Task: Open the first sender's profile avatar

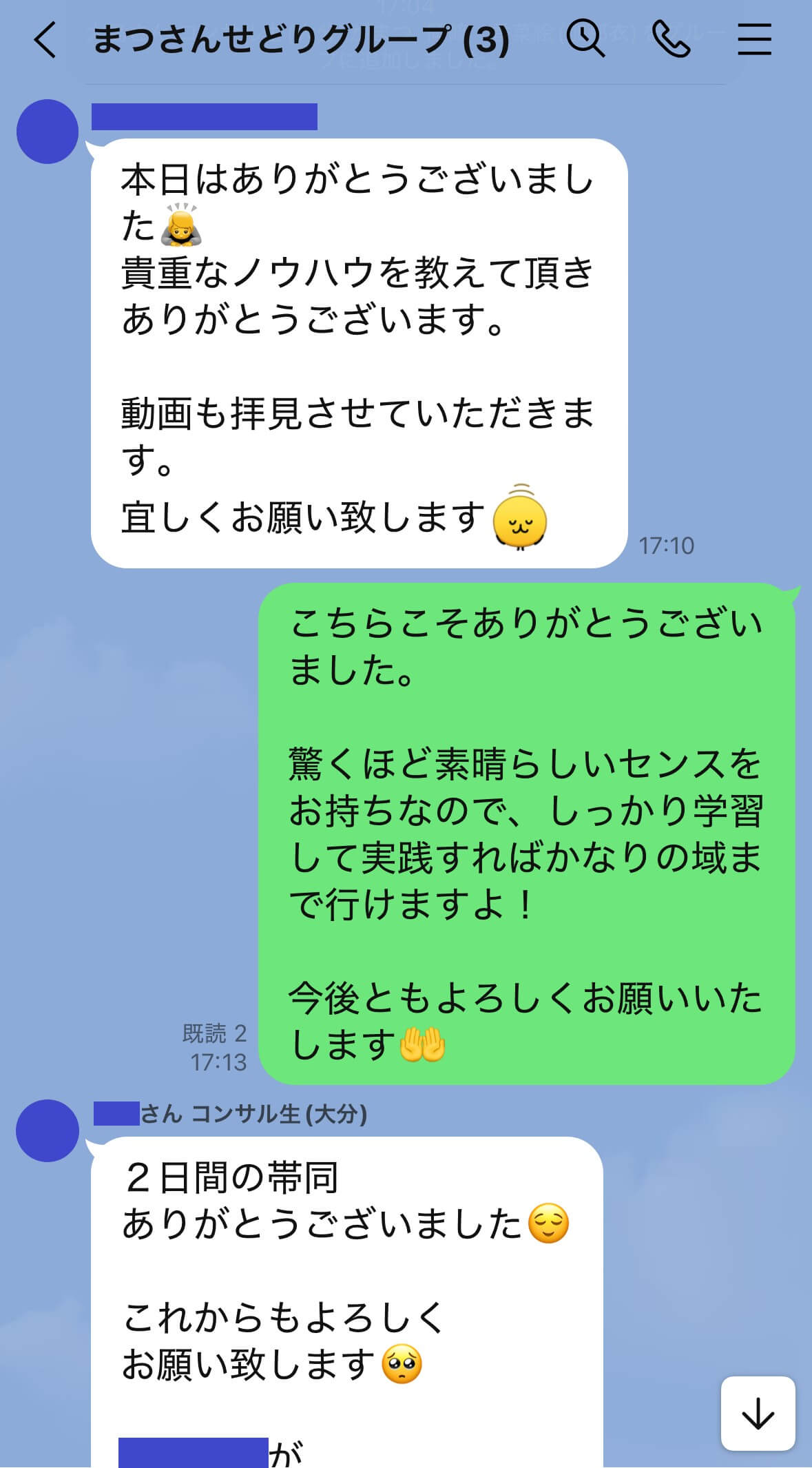Action: tap(48, 132)
